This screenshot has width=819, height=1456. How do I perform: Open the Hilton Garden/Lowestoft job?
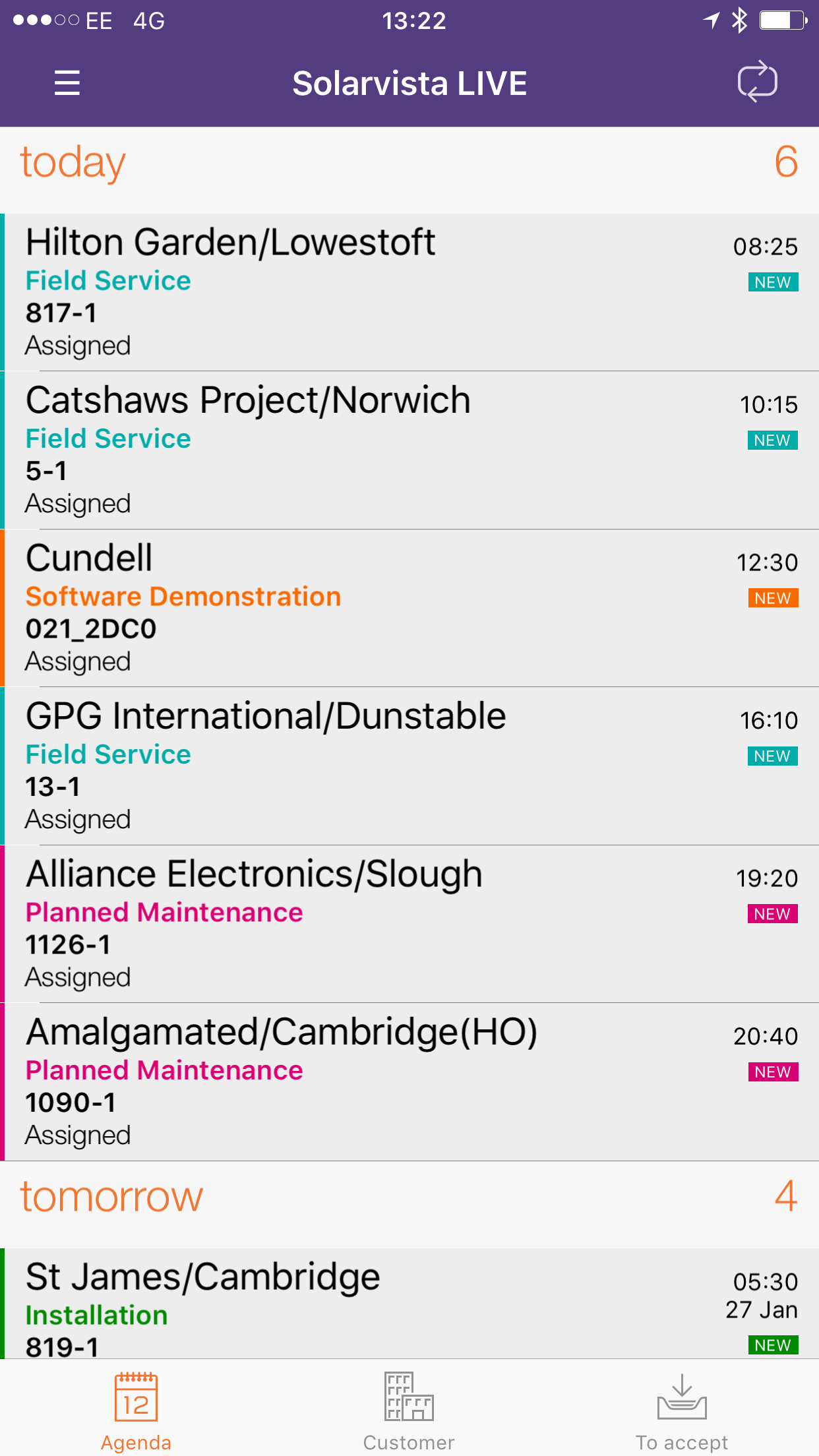(x=409, y=292)
